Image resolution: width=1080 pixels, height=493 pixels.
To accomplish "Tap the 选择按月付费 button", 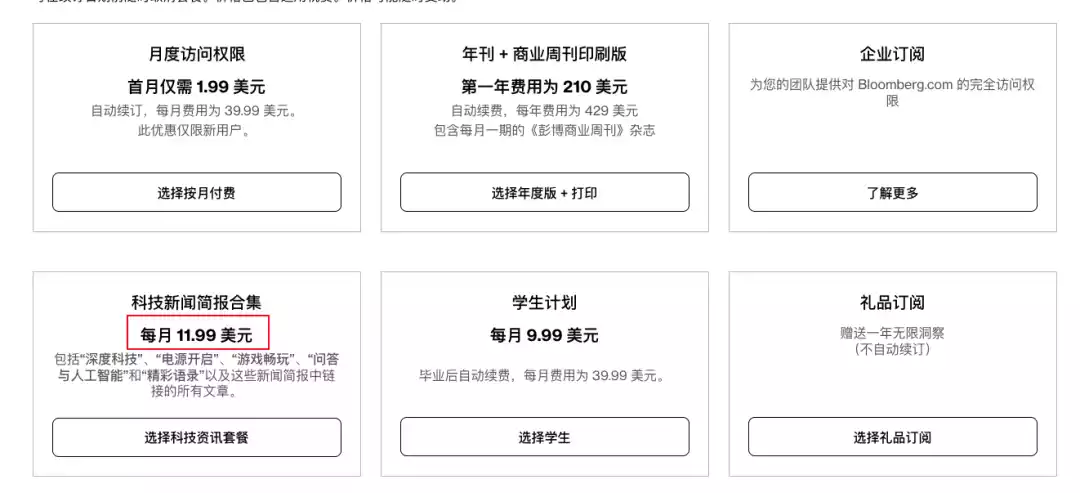I will tap(196, 193).
